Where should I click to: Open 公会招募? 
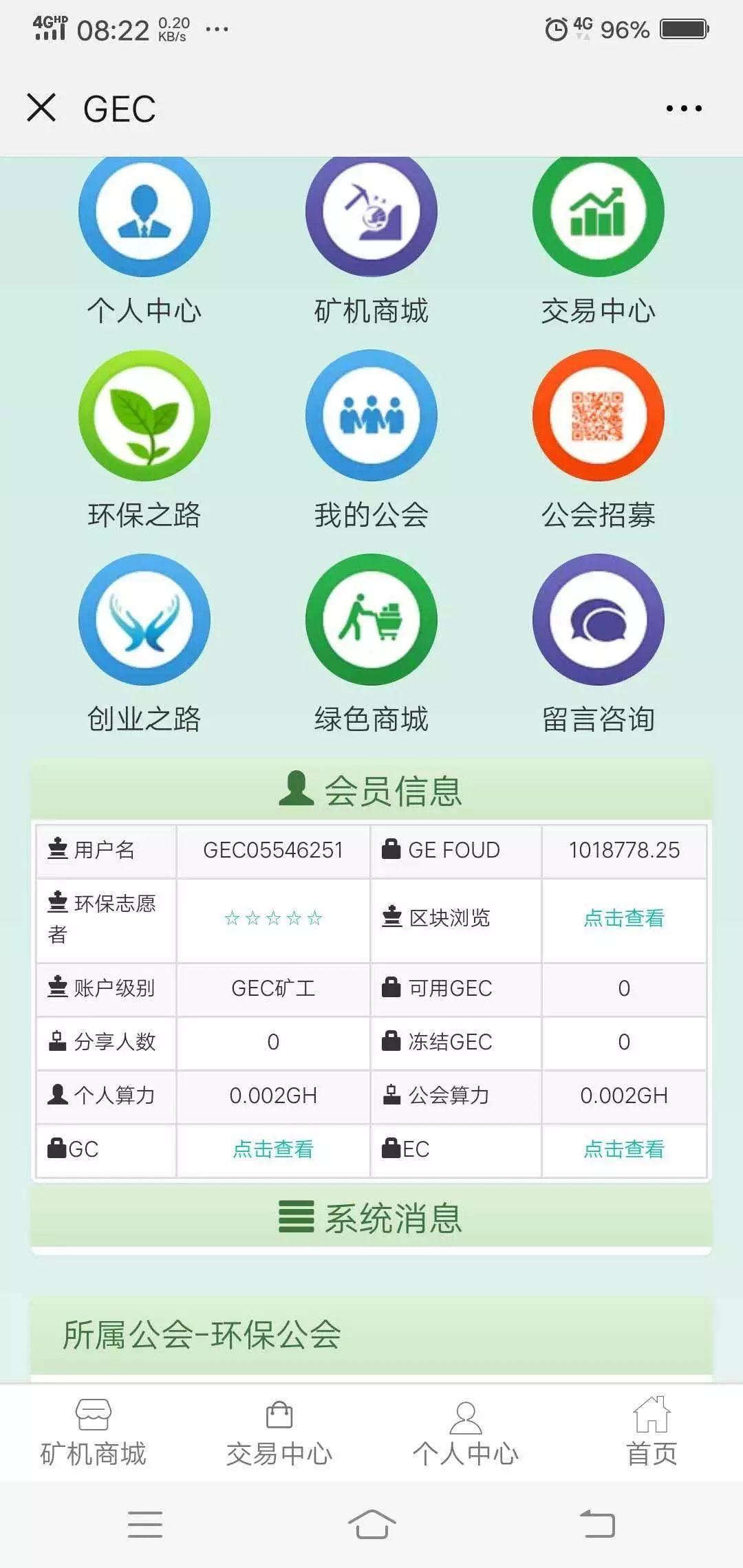pyautogui.click(x=599, y=416)
